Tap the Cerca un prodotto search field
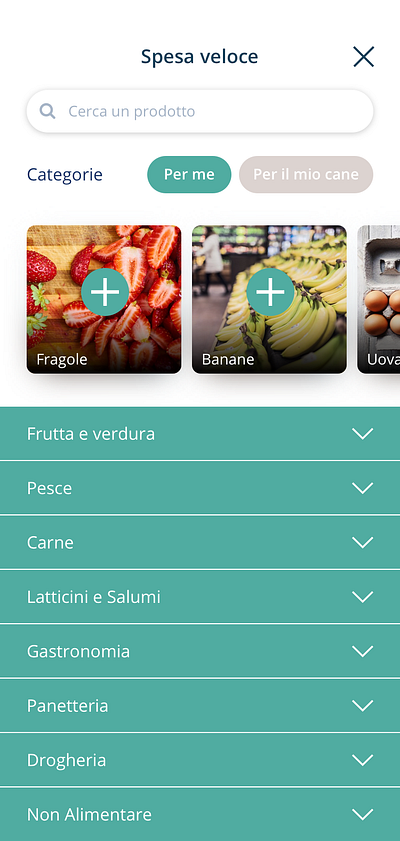 click(x=200, y=111)
